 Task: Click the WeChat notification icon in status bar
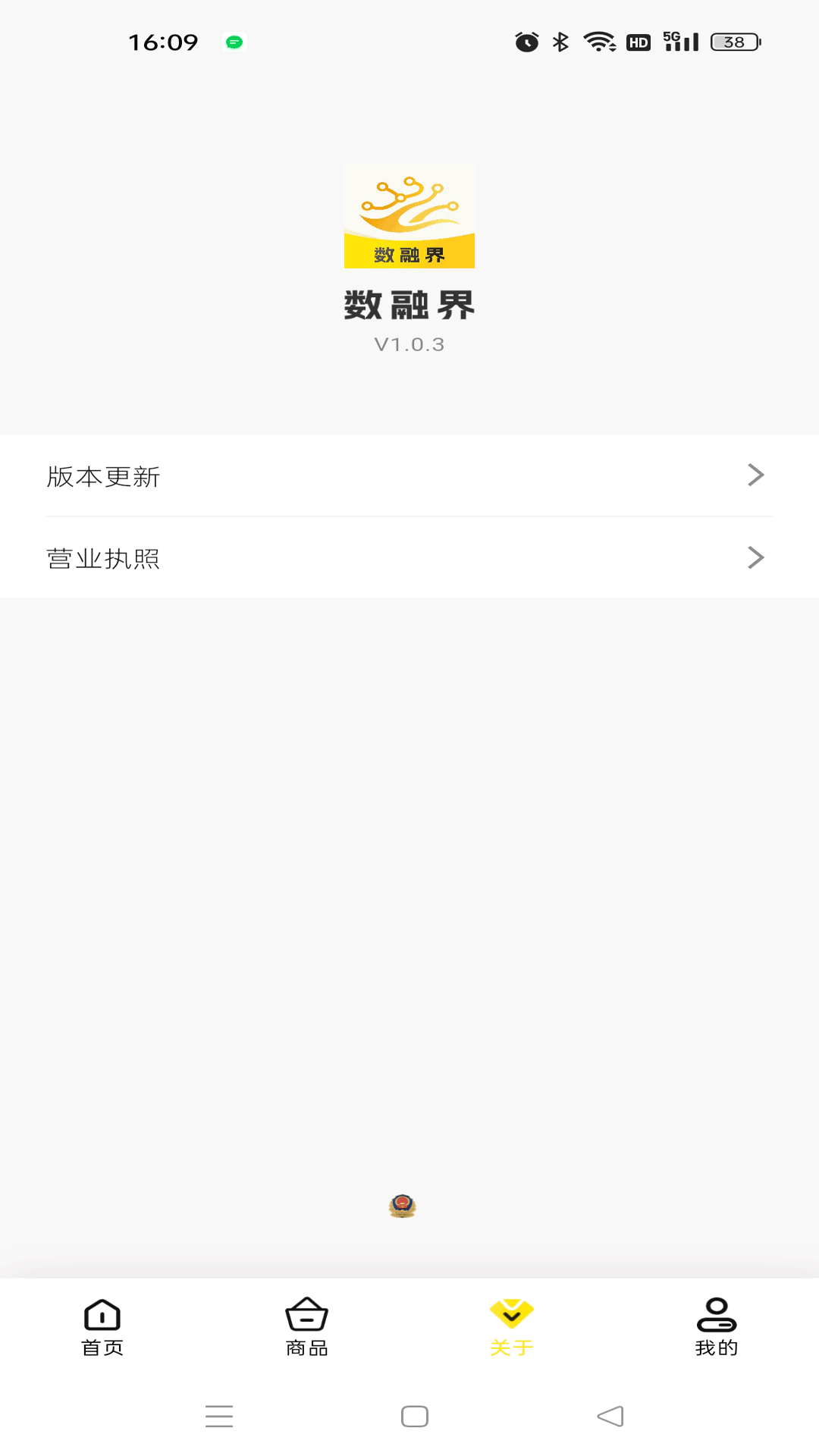(x=234, y=42)
